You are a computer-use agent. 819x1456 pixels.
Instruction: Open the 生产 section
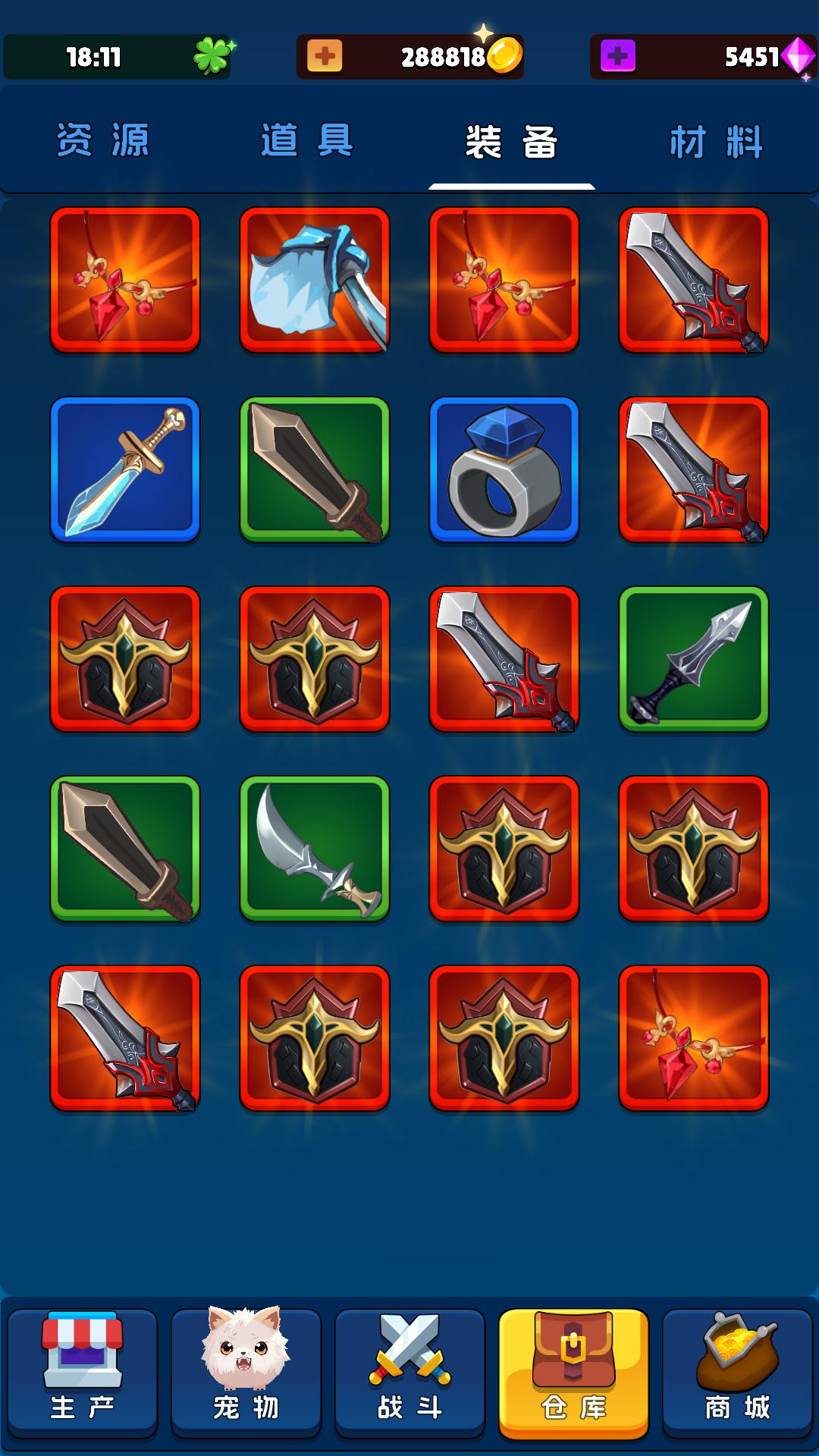tap(83, 1373)
